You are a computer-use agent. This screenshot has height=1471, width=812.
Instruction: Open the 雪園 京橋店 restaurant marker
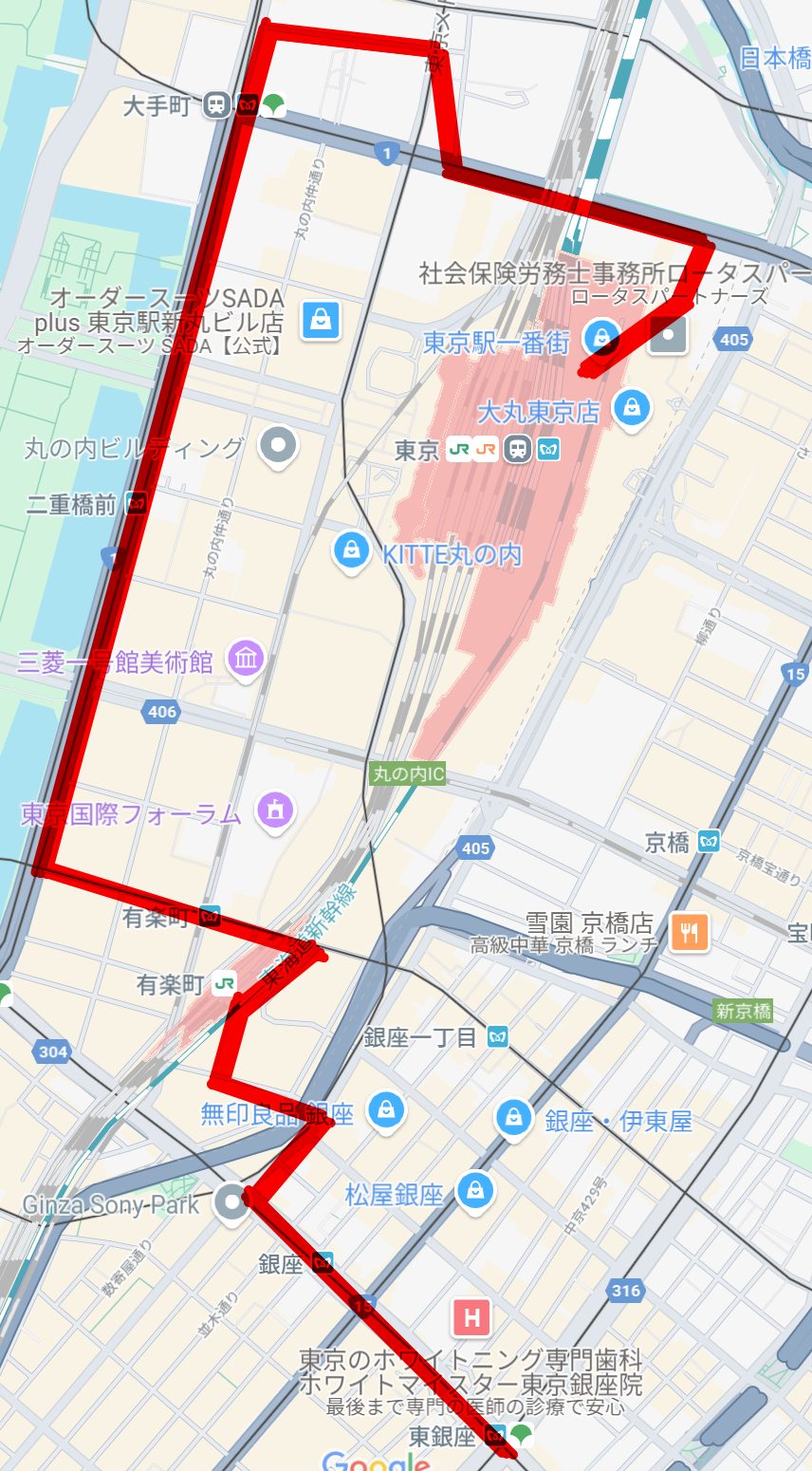pyautogui.click(x=690, y=933)
